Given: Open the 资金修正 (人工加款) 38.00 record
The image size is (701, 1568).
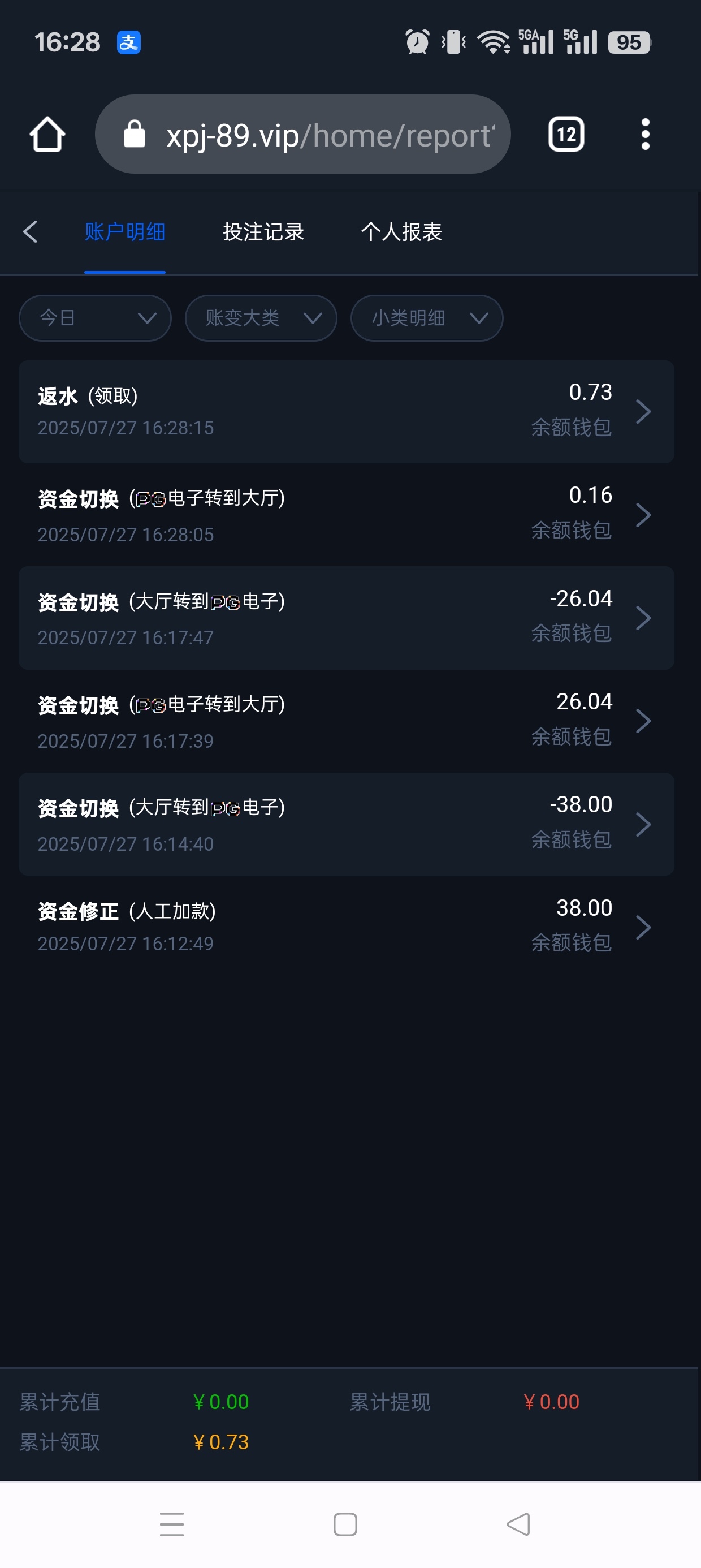Looking at the screenshot, I should (345, 927).
